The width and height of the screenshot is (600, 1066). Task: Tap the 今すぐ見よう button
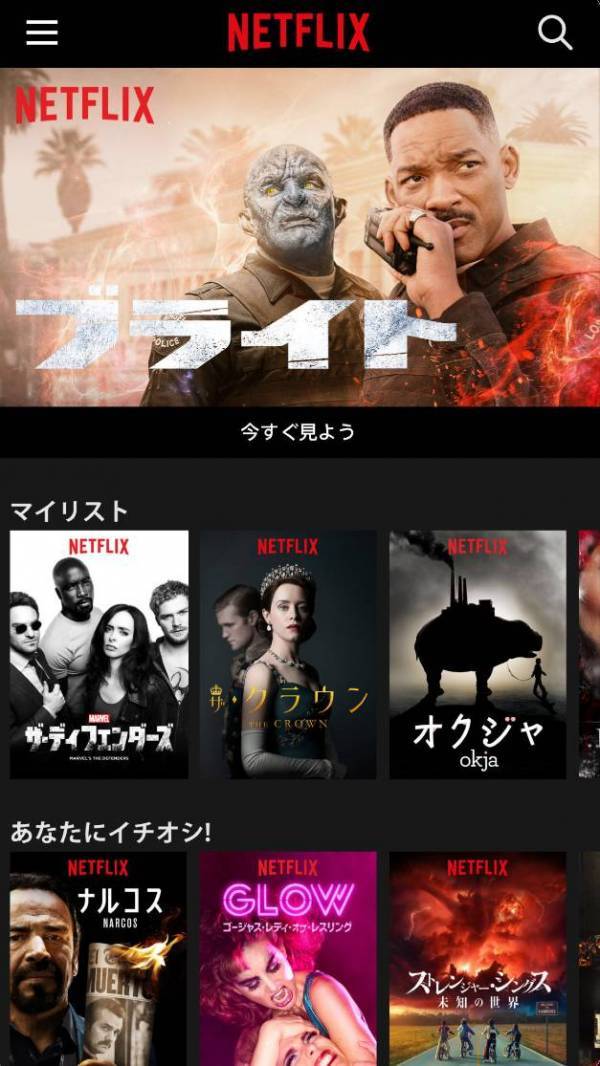298,432
